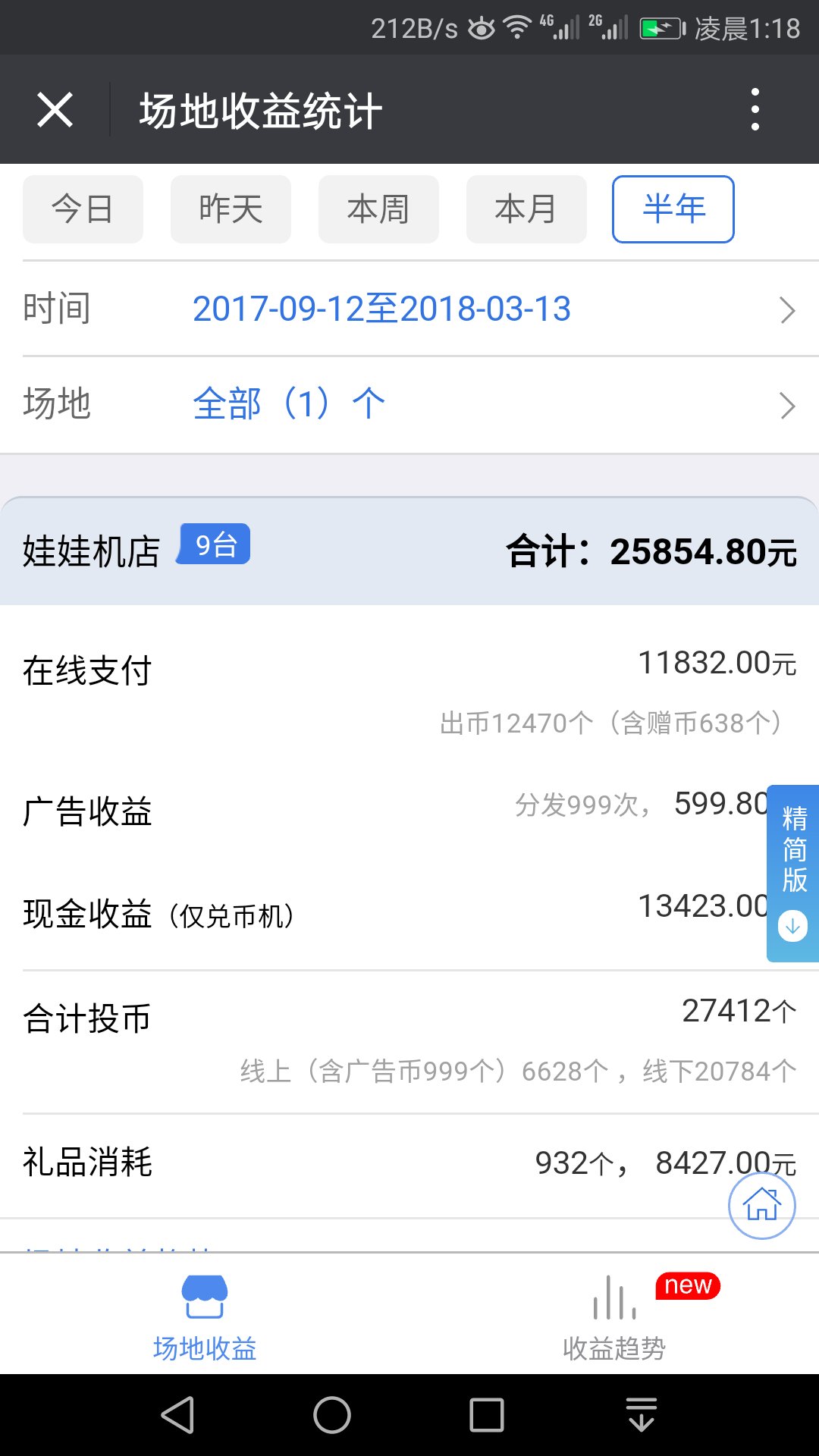Select the 昨天 time filter

tap(231, 209)
